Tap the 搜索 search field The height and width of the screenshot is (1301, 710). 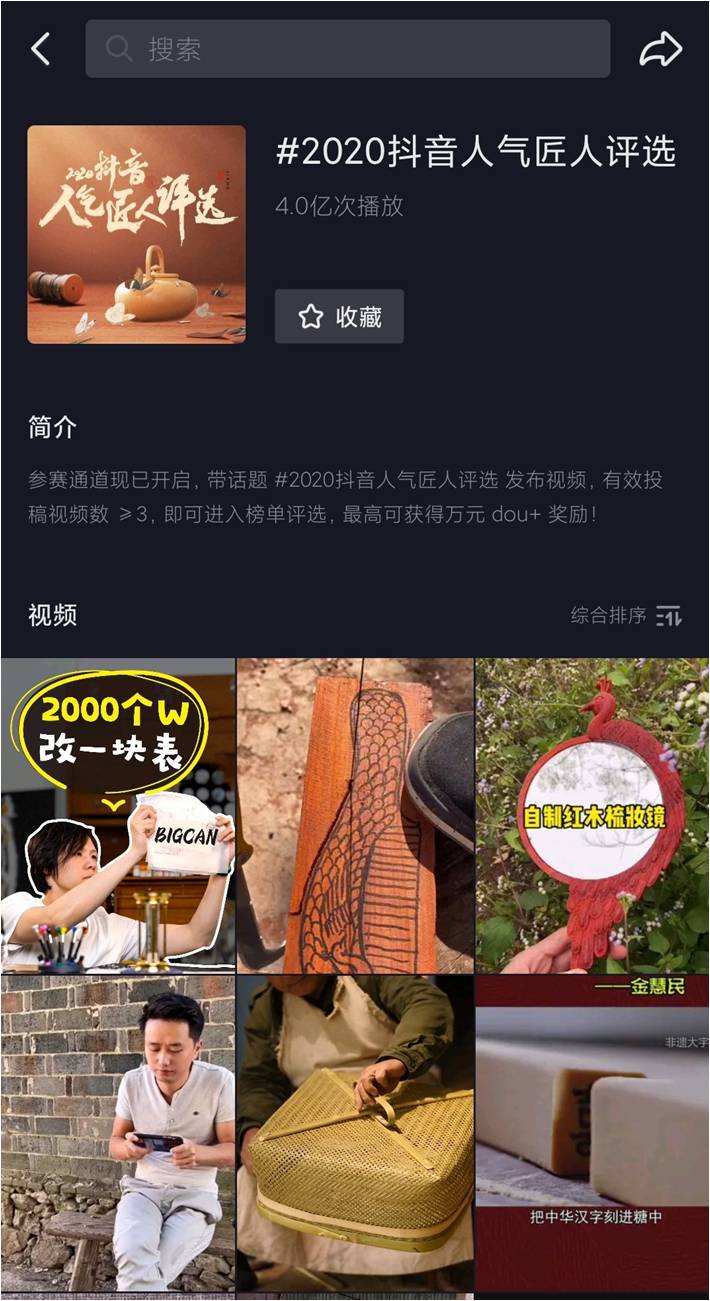[x=347, y=49]
